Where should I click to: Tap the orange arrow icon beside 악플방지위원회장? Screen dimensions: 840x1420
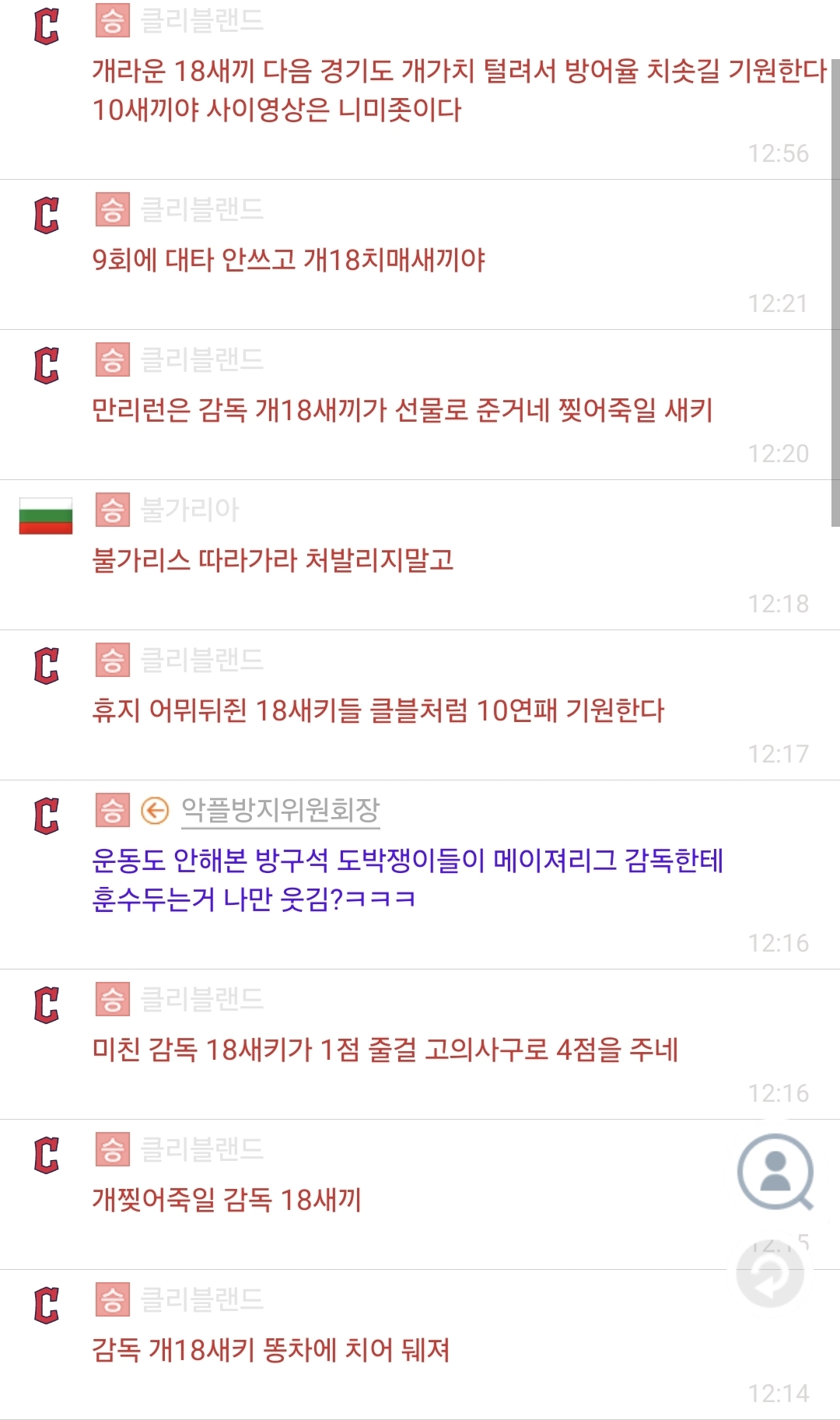[x=155, y=810]
